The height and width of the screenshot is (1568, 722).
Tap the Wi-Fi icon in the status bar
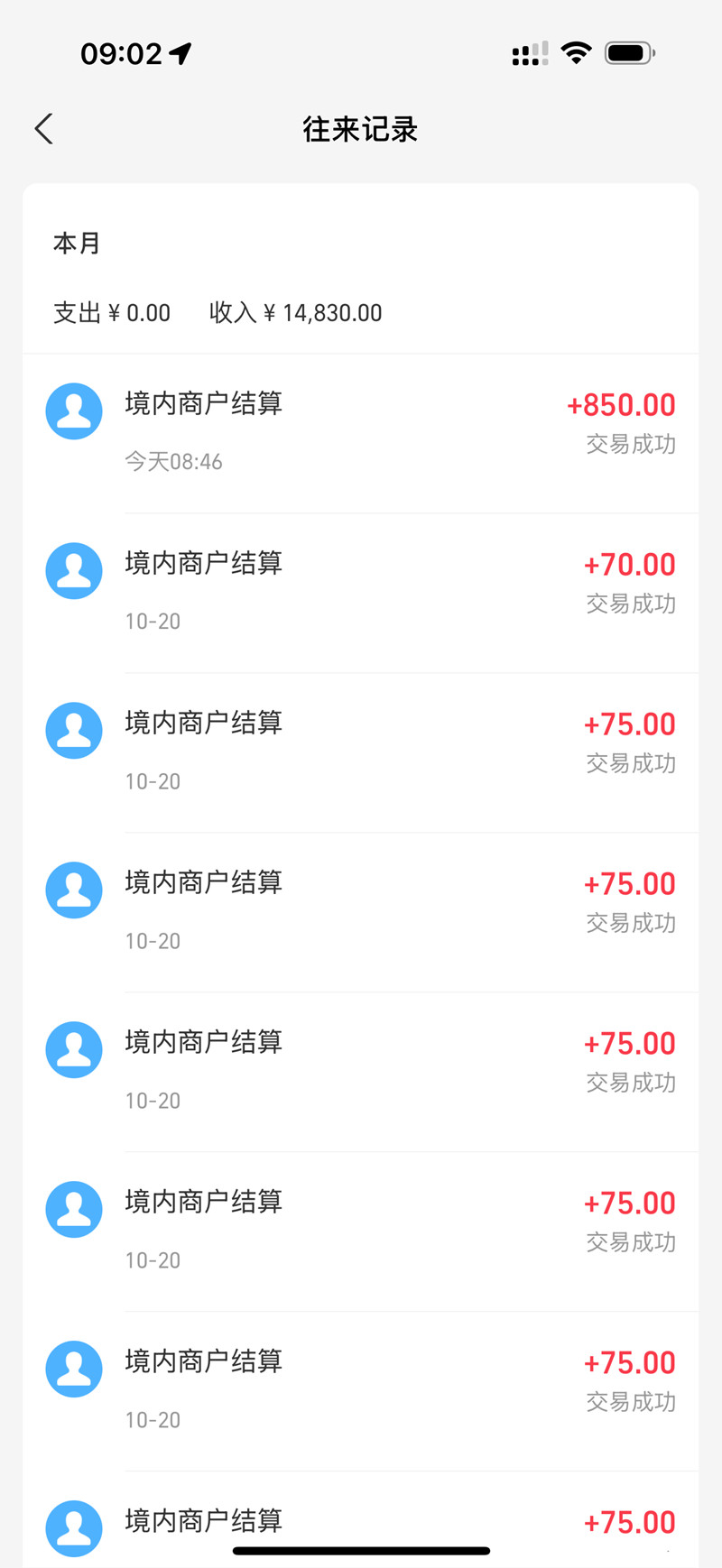click(576, 51)
